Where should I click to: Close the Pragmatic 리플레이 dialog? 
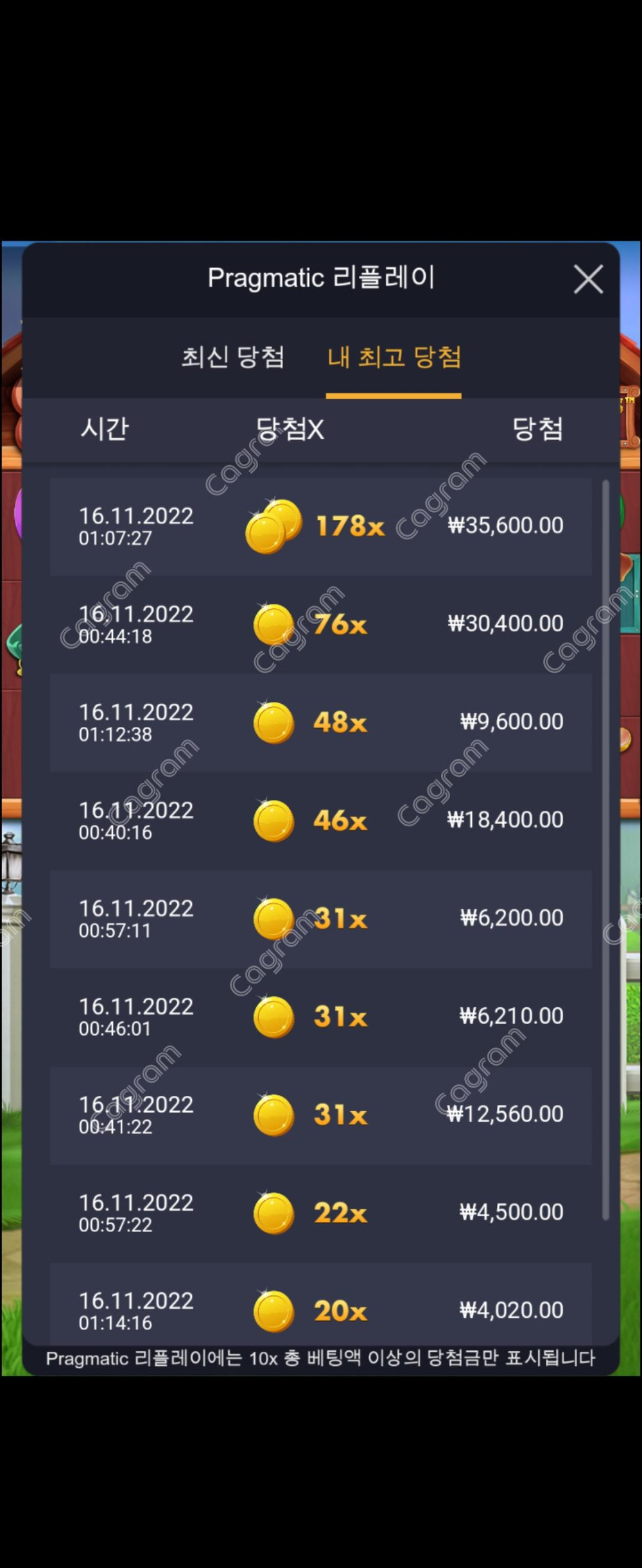tap(588, 280)
